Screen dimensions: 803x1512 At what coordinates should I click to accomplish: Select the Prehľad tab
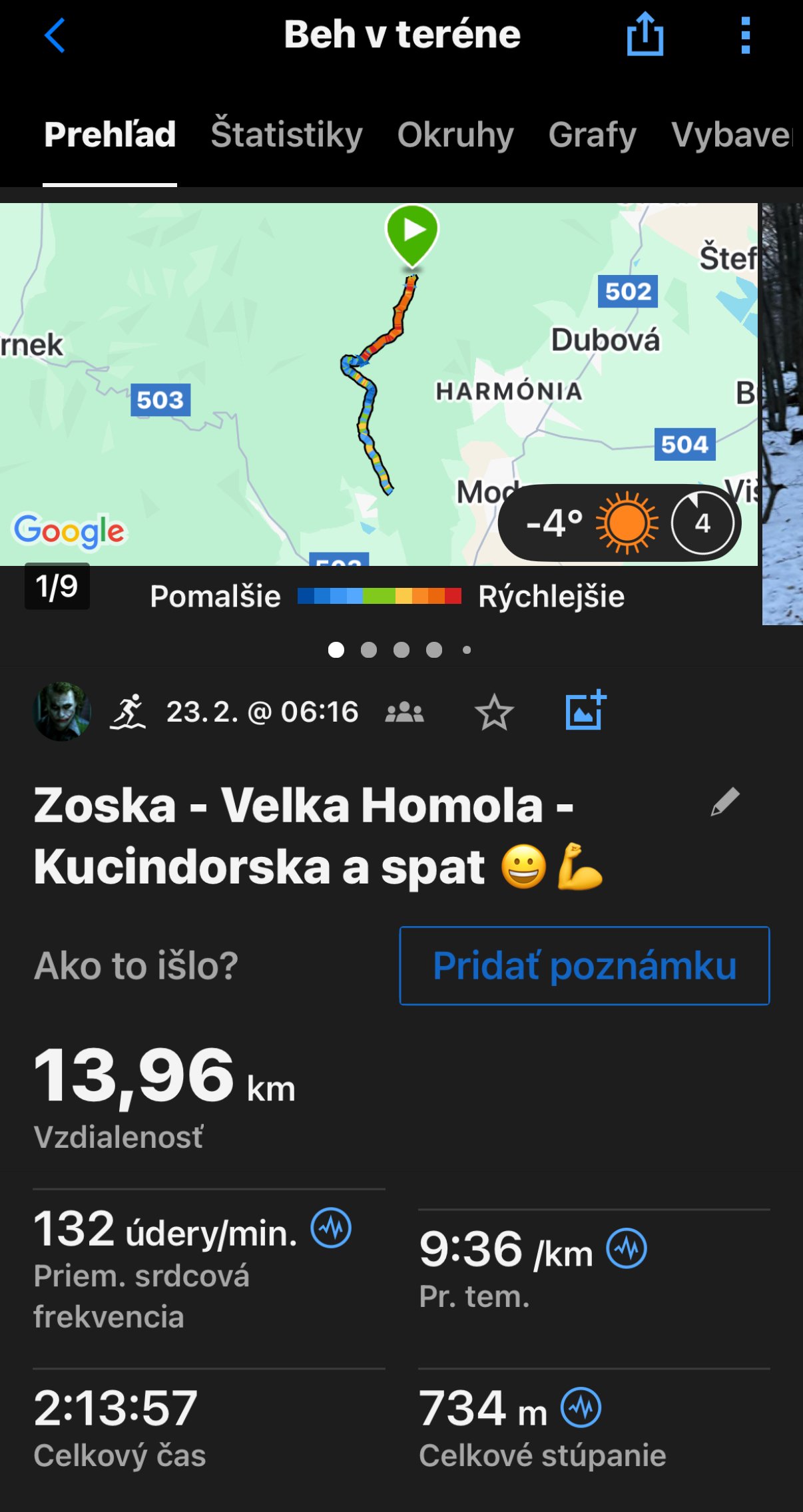pyautogui.click(x=110, y=134)
